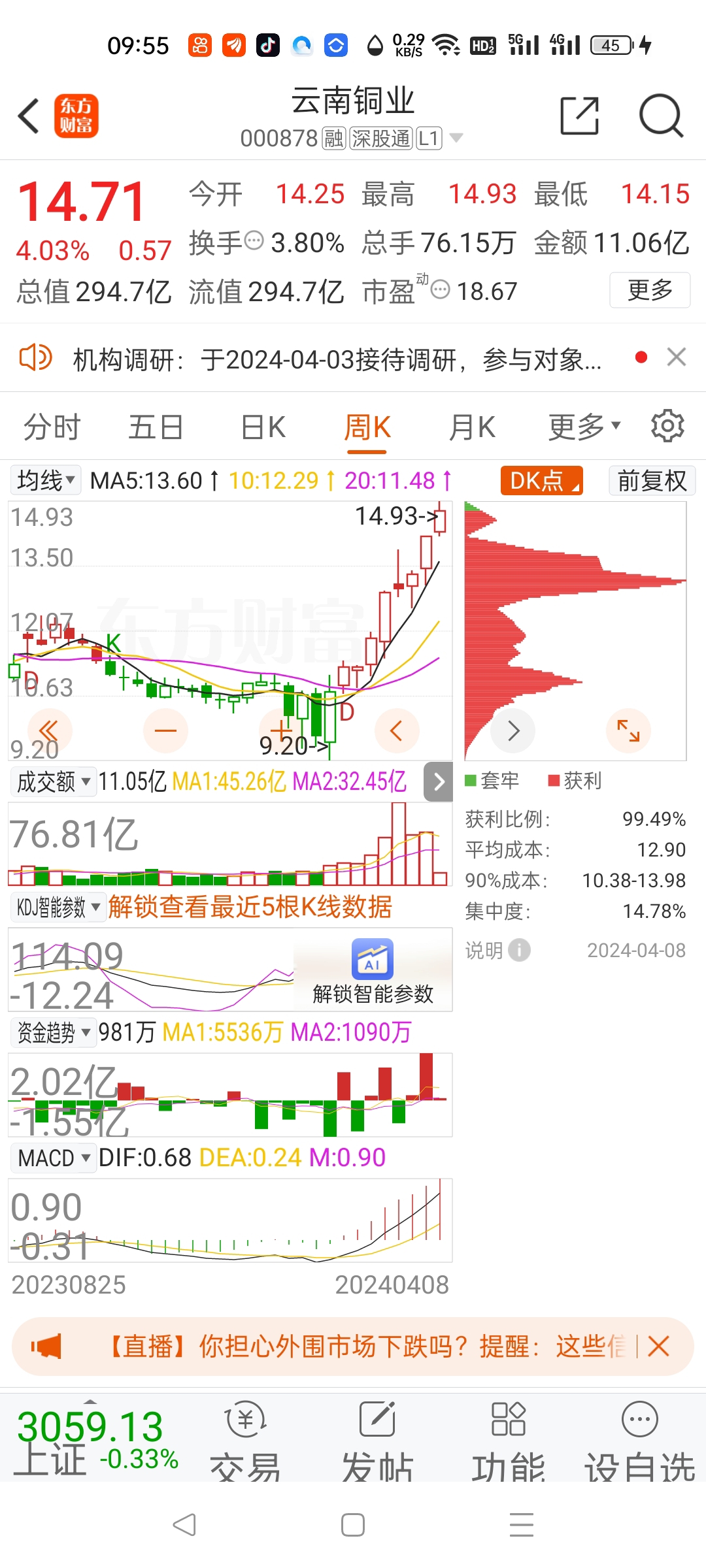Open the 均线 moving average dropdown

point(44,480)
